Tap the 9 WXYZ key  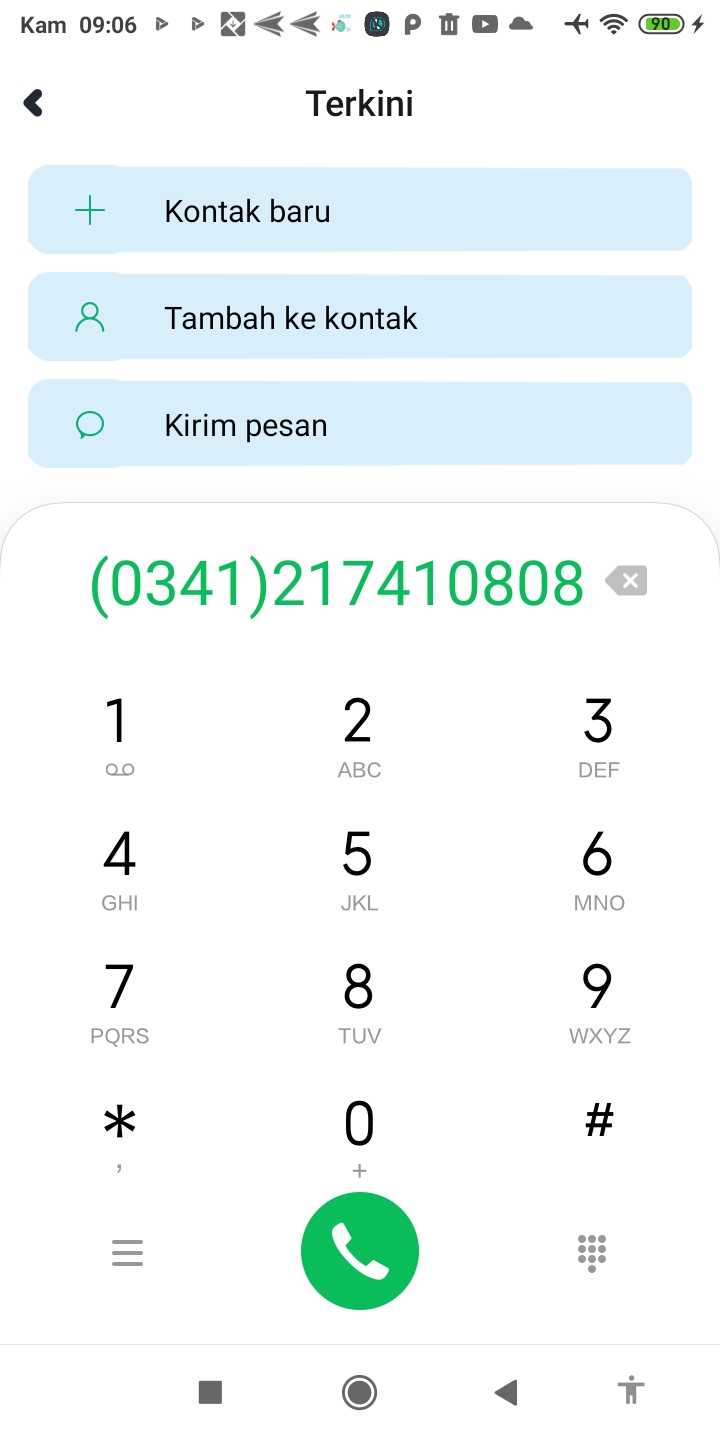pos(599,1004)
